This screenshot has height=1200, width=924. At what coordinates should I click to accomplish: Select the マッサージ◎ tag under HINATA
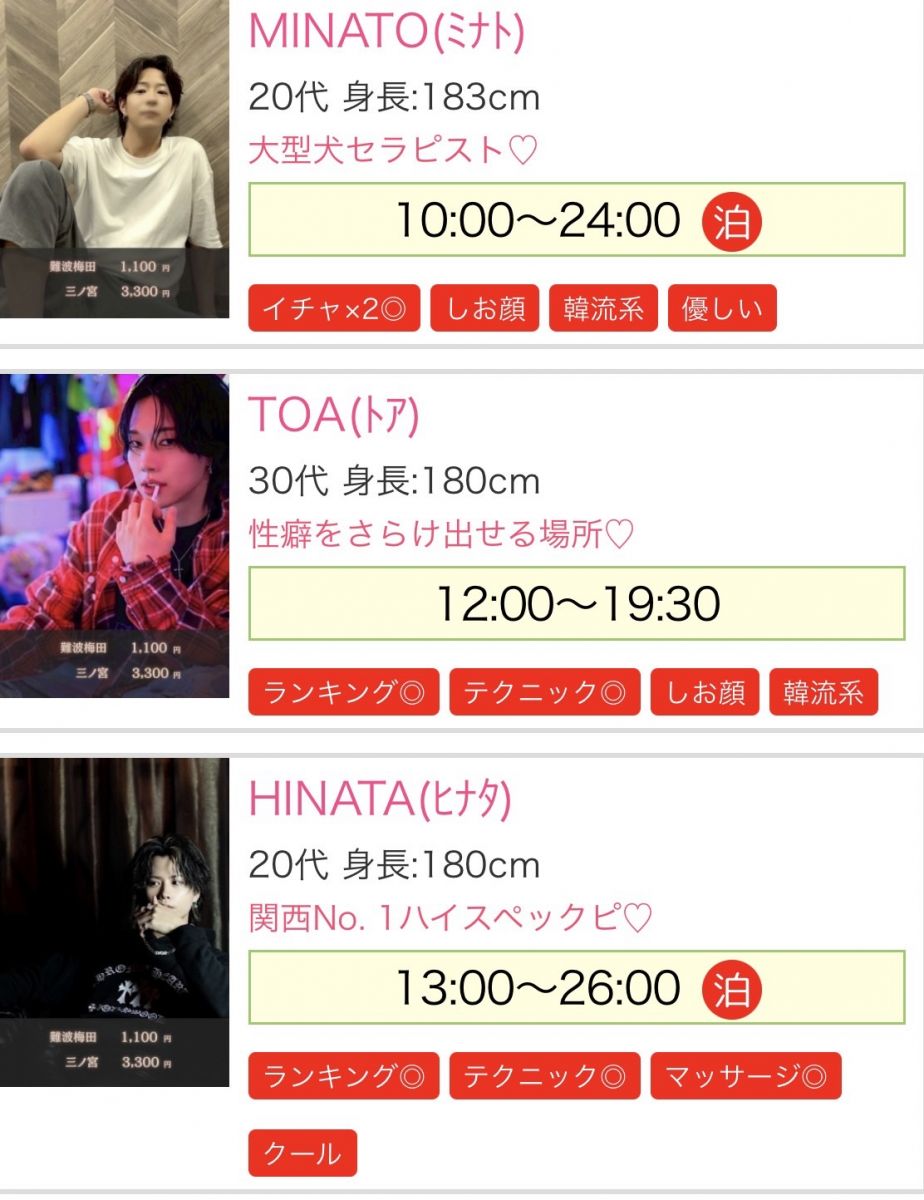click(x=746, y=1076)
